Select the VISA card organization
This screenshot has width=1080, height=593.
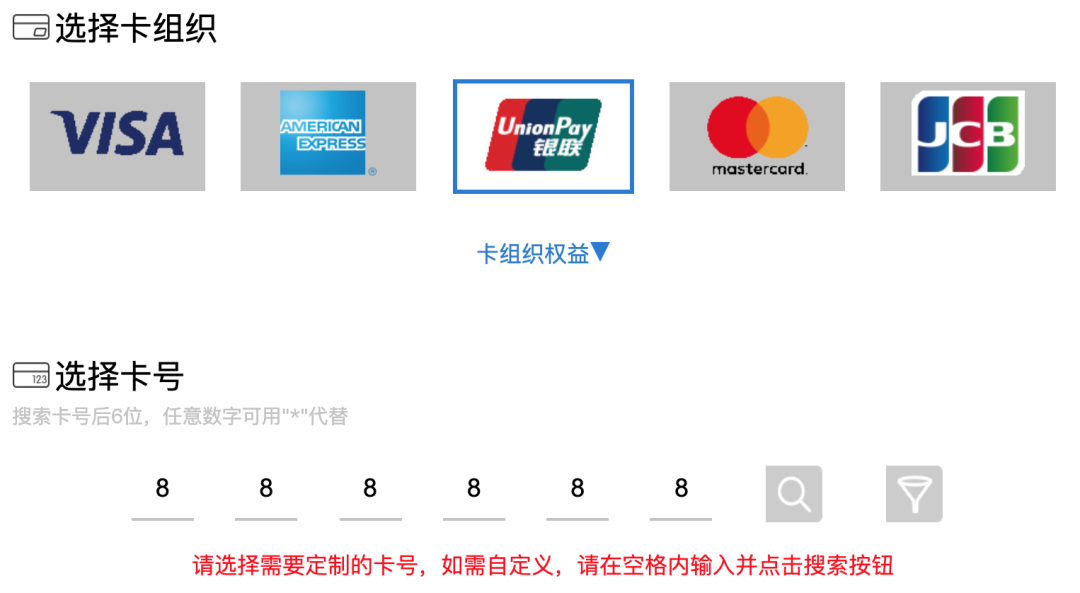coord(117,136)
